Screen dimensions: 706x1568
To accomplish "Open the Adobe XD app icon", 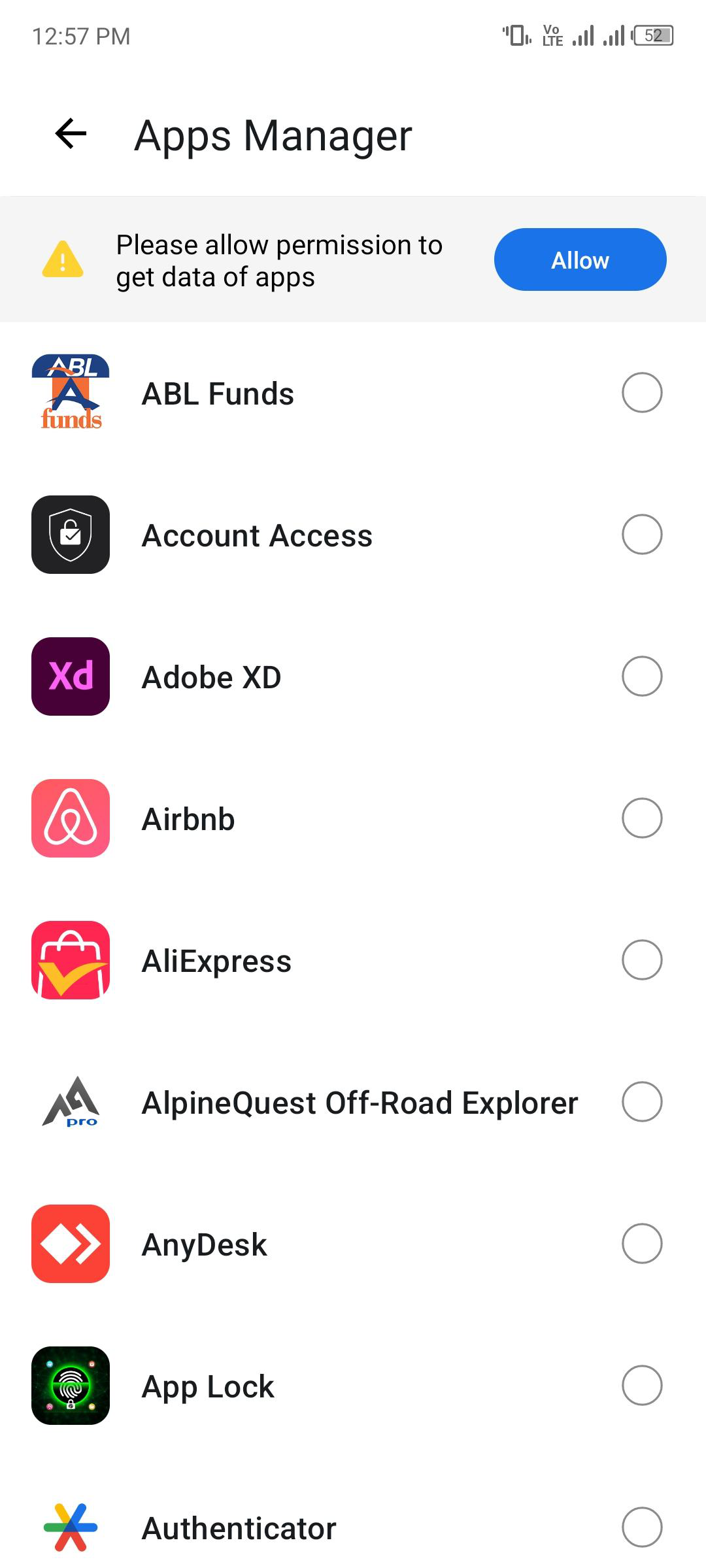I will (x=70, y=676).
